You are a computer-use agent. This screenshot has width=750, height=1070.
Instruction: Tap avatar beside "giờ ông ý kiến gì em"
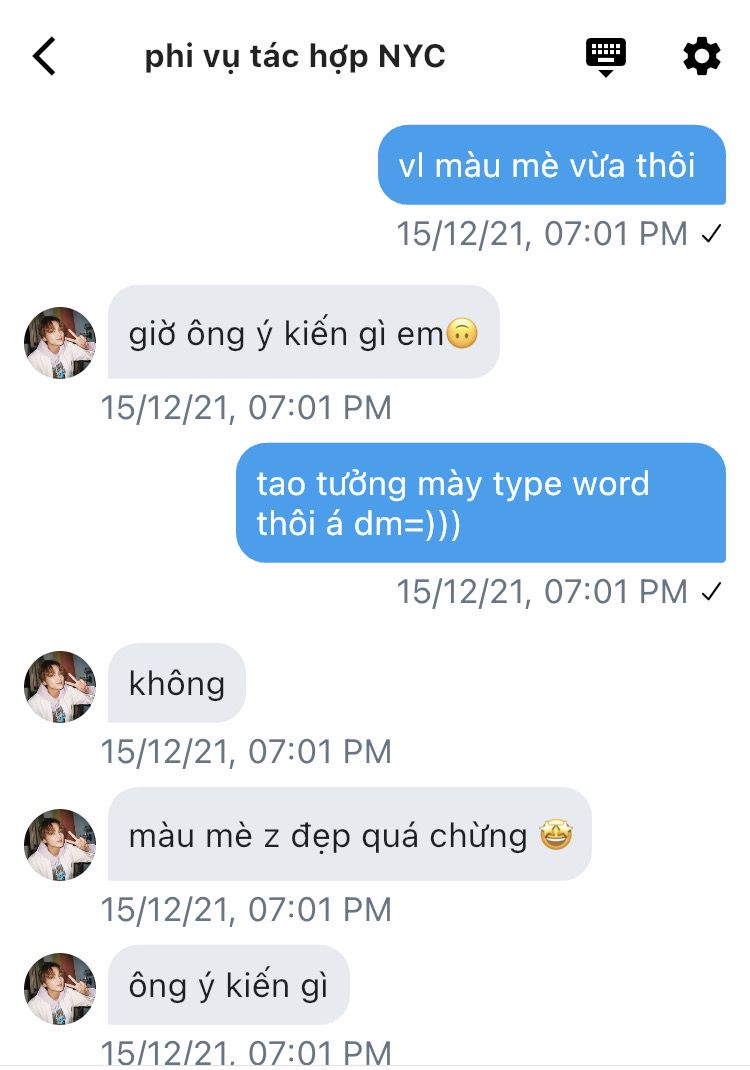point(60,343)
